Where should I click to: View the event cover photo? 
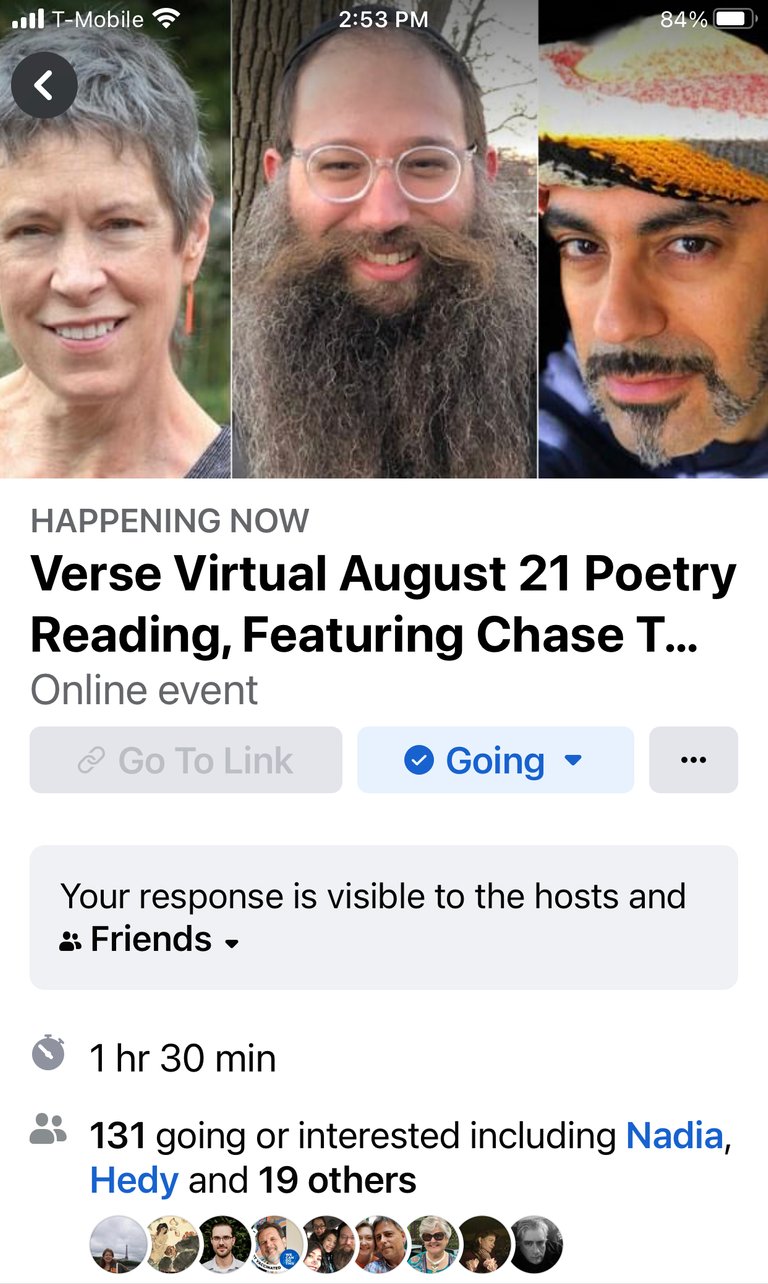coord(384,240)
